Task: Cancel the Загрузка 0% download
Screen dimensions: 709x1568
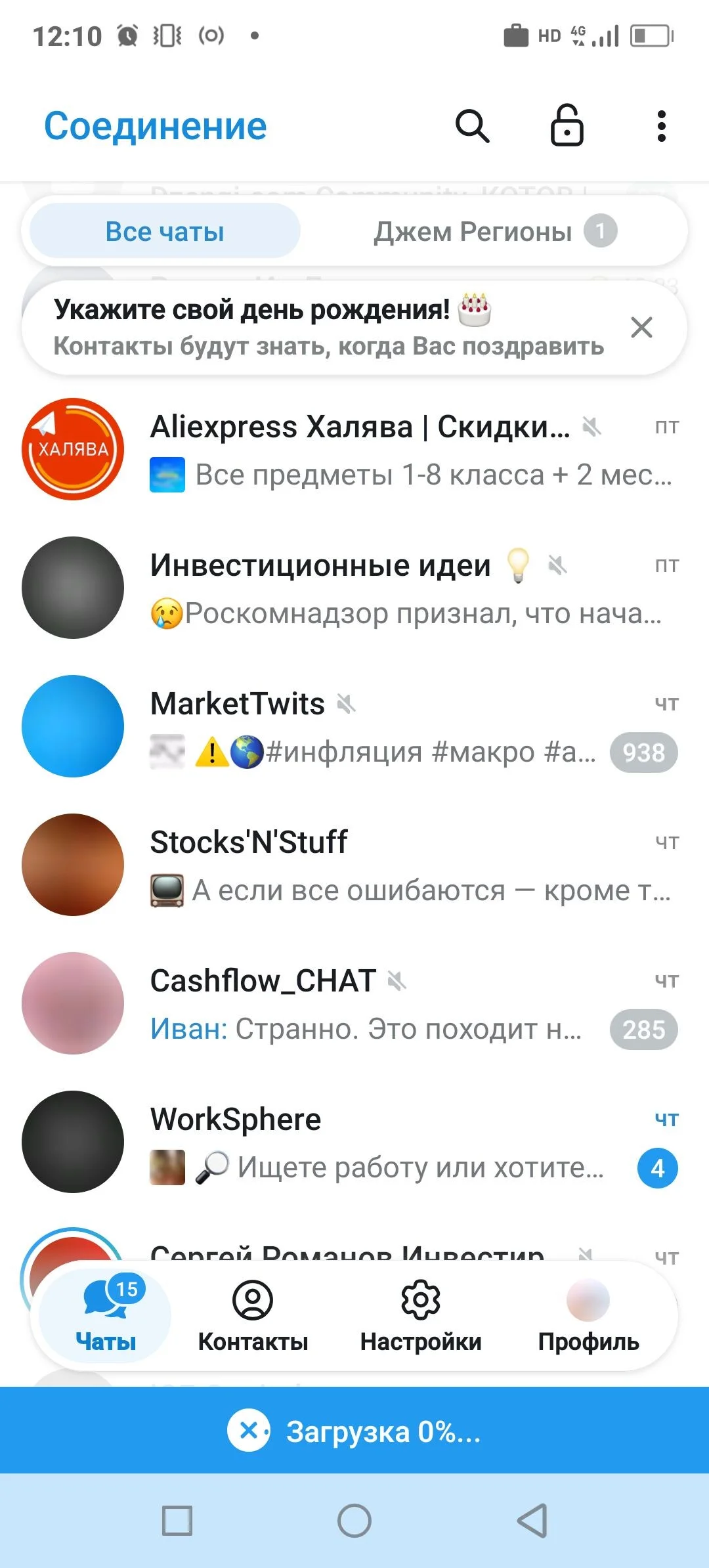Action: [249, 1430]
